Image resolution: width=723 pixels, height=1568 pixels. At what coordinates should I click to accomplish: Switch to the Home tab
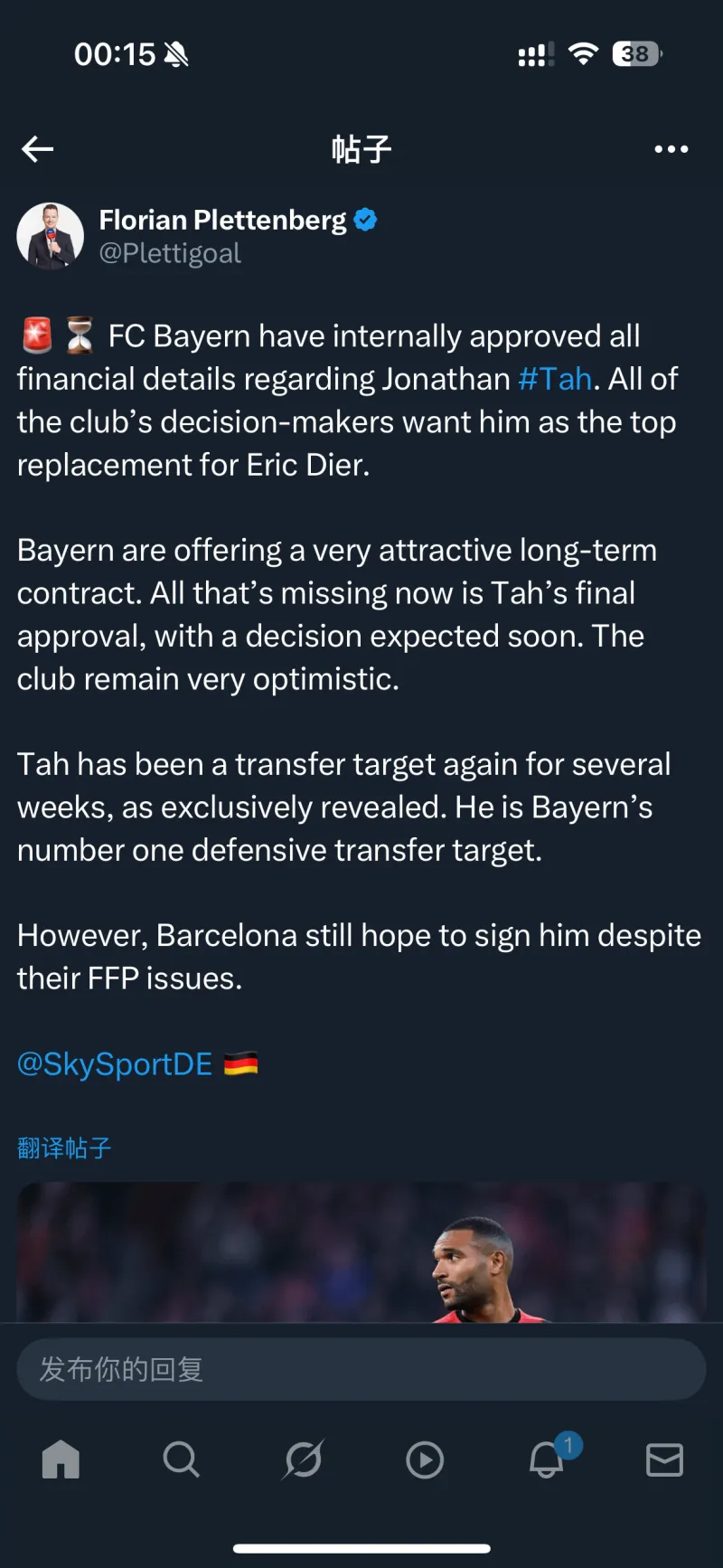pos(61,1459)
